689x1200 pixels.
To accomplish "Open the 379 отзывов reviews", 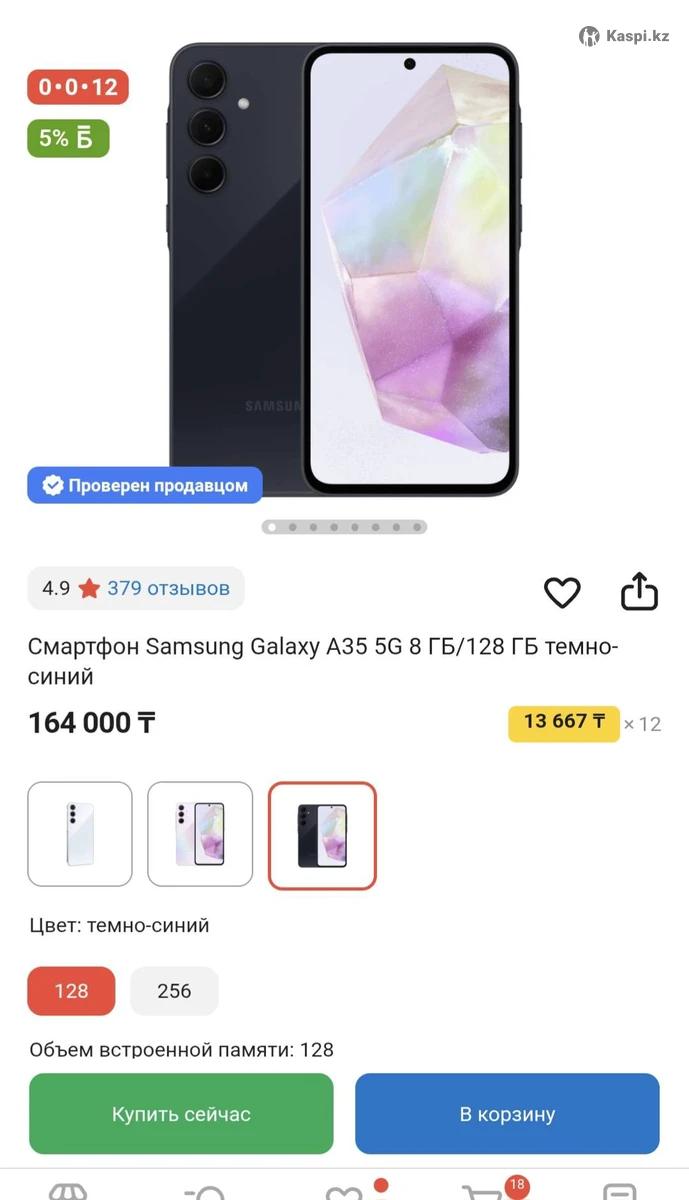I will (168, 588).
